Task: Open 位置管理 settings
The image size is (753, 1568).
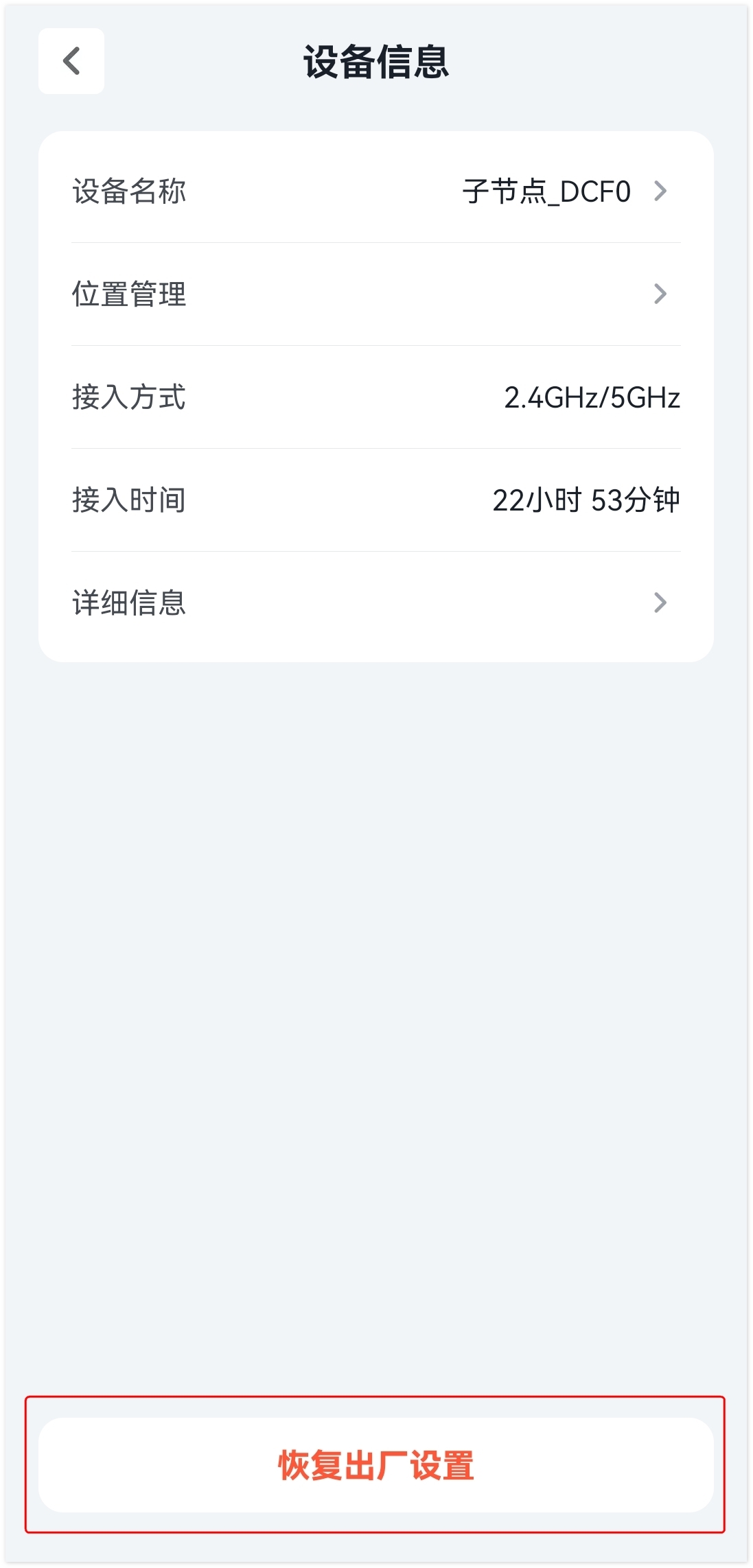Action: pyautogui.click(x=375, y=294)
